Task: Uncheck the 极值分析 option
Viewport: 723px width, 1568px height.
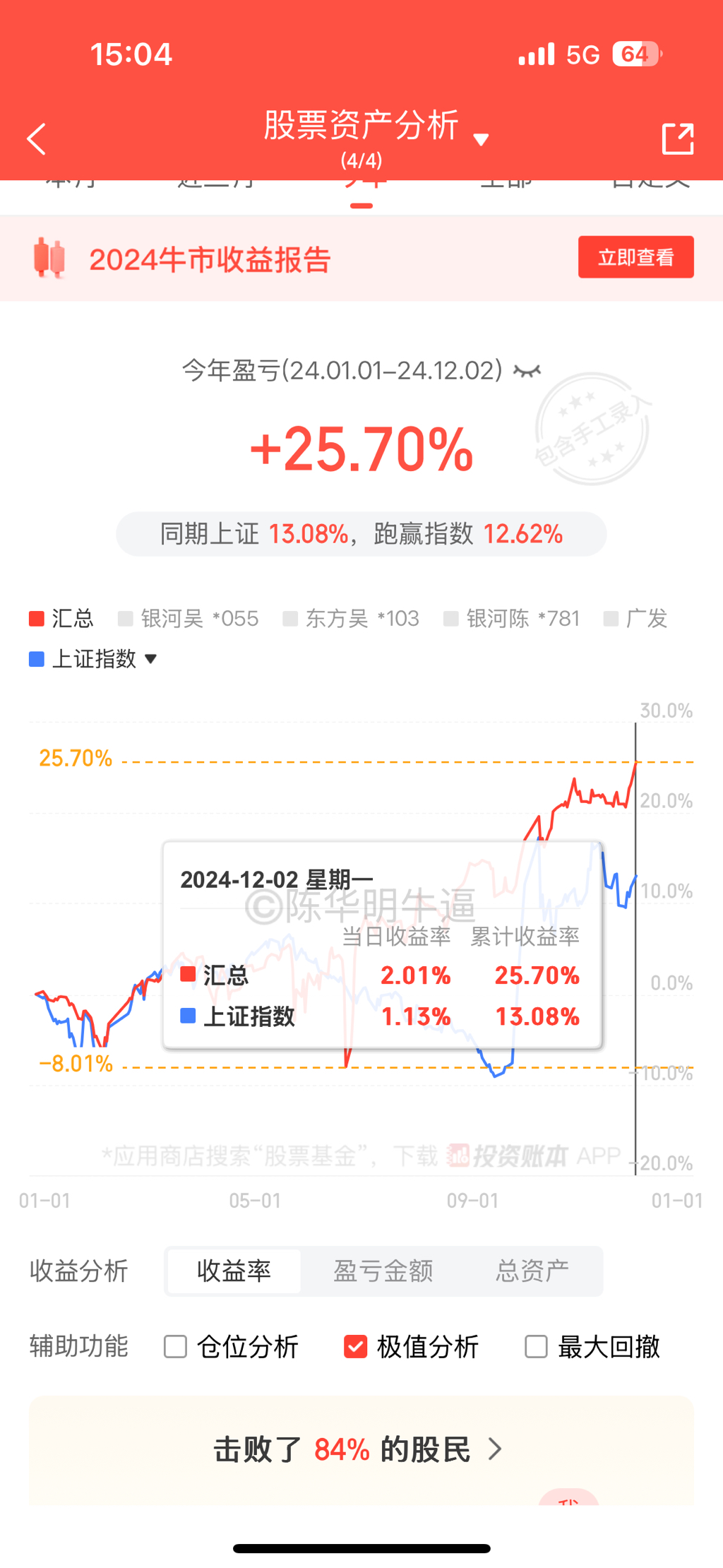Action: click(x=356, y=1346)
